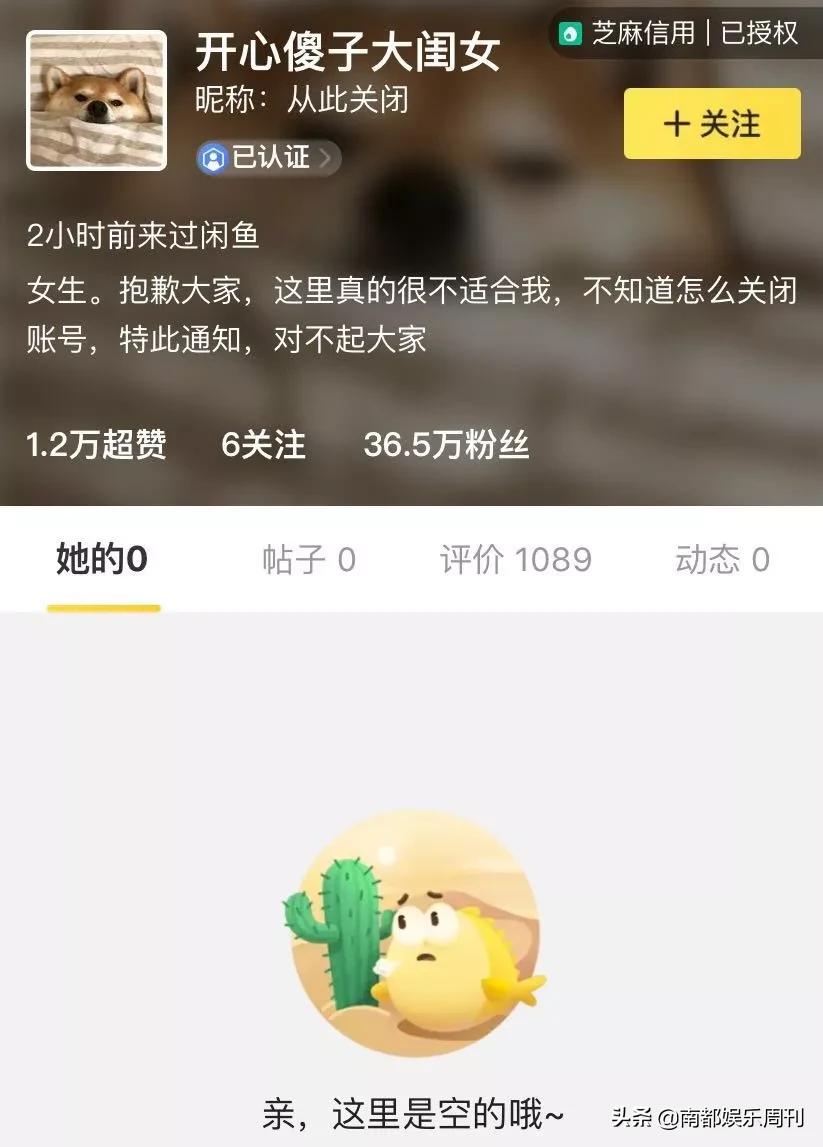Viewport: 823px width, 1147px height.
Task: Tap the yellow +关注 follow button
Action: point(711,124)
